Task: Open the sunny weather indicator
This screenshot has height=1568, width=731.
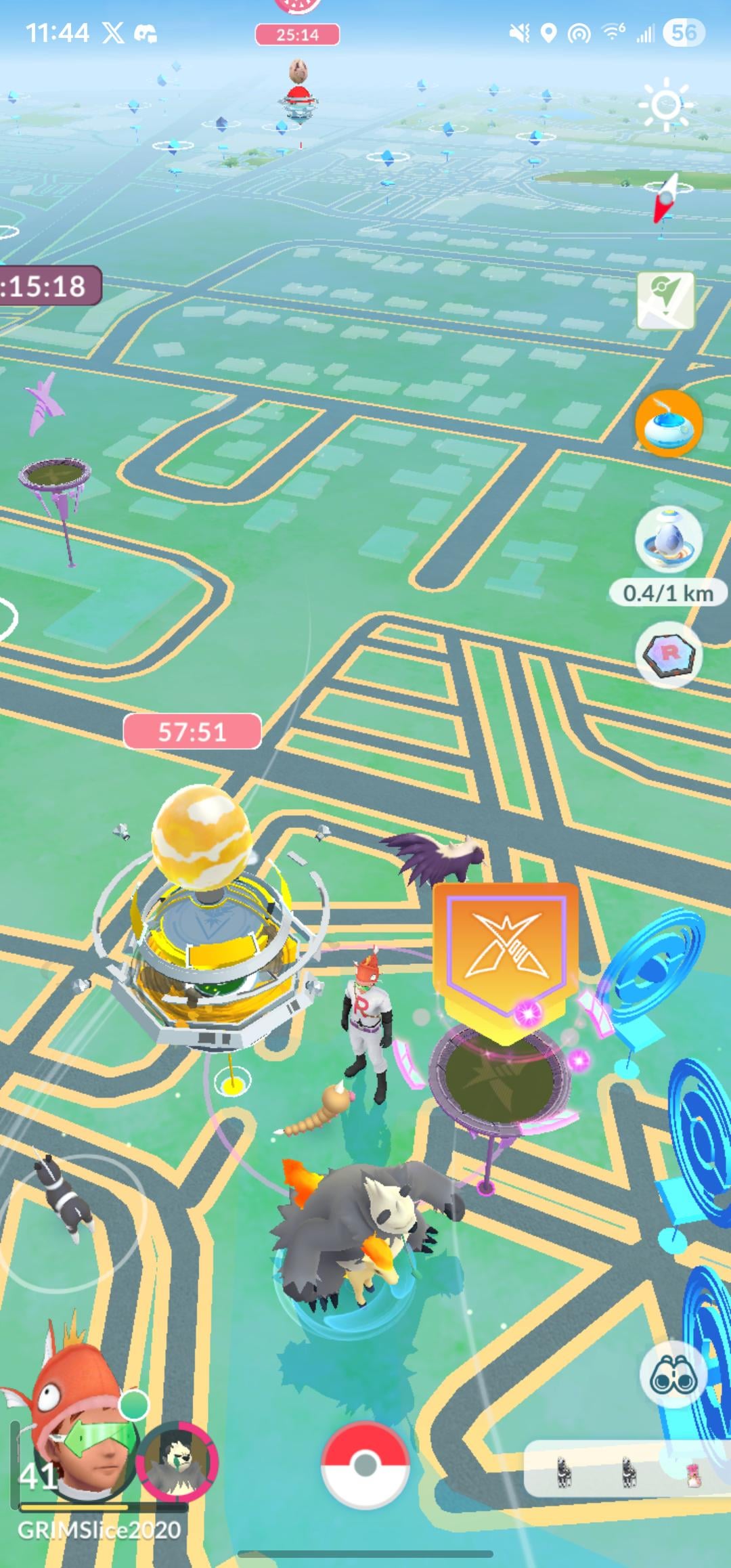Action: coord(666,105)
